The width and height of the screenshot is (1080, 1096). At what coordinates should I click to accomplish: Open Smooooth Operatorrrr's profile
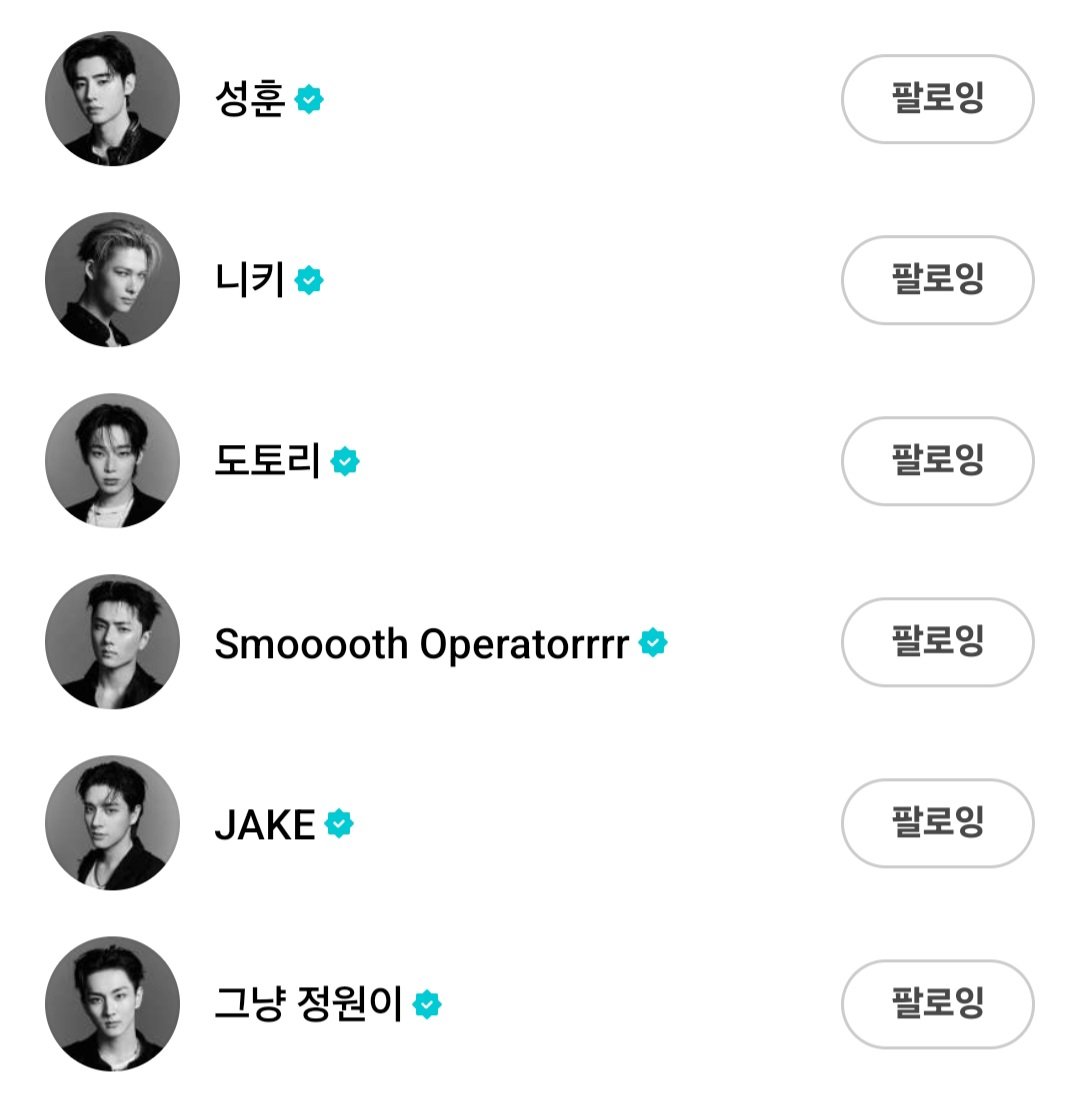[420, 644]
